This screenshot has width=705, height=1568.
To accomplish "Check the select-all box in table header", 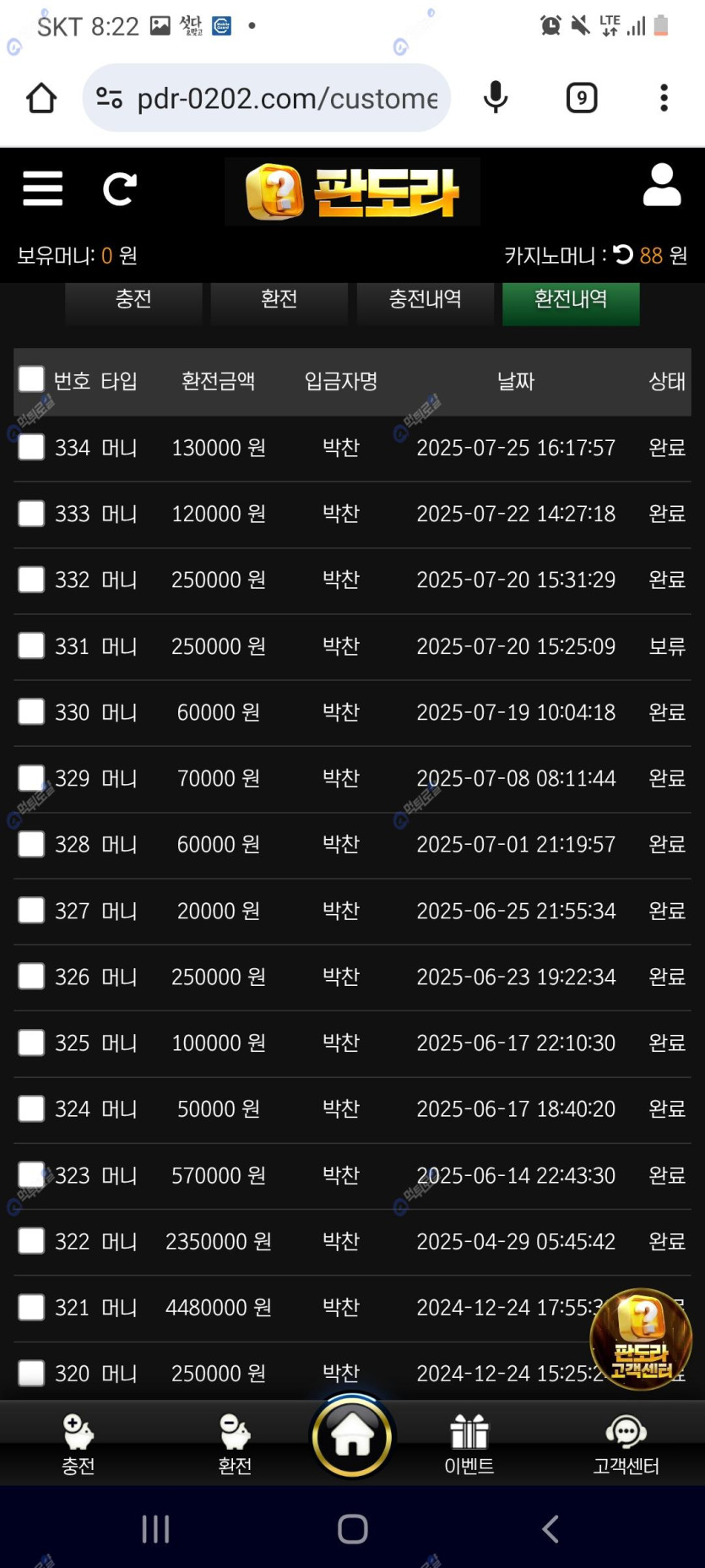I will [x=31, y=379].
